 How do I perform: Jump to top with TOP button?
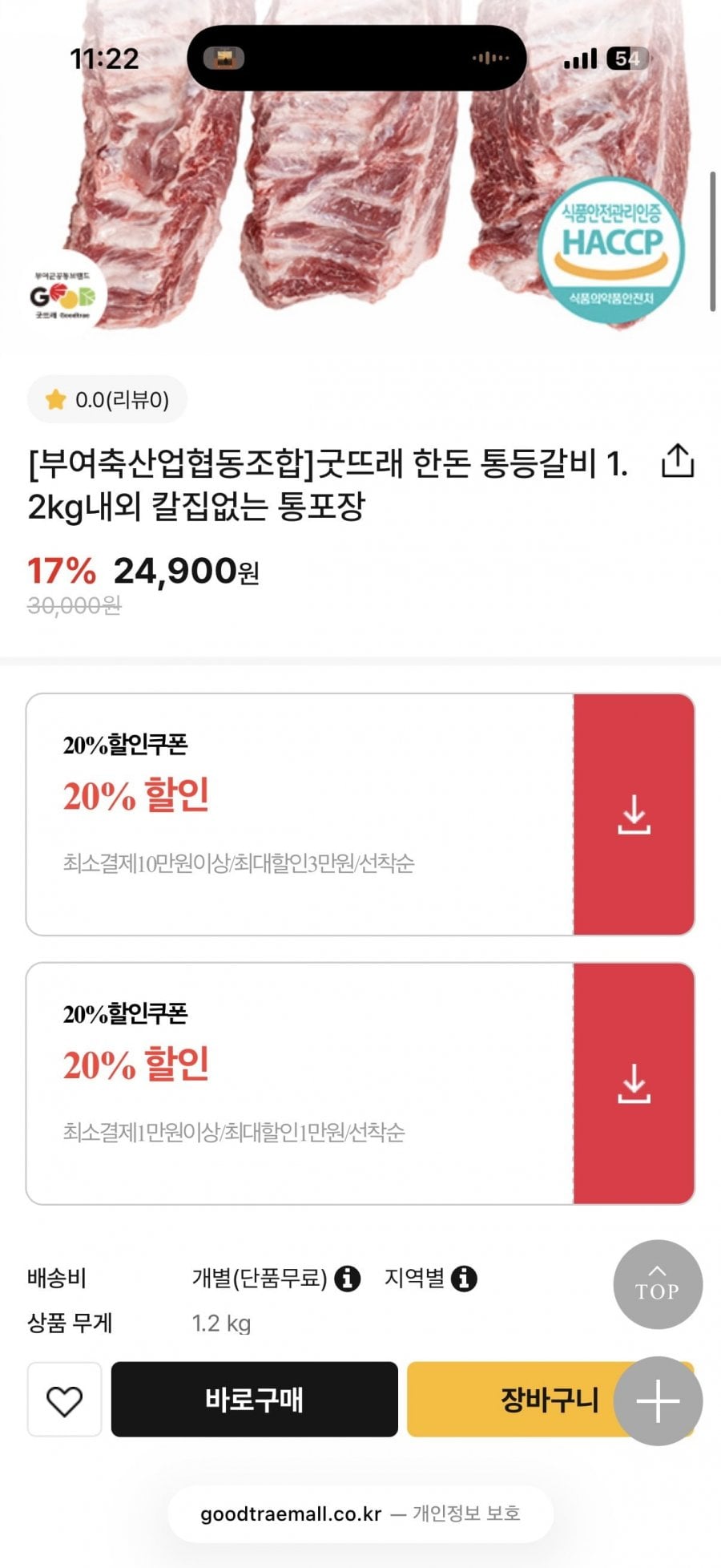click(658, 1284)
